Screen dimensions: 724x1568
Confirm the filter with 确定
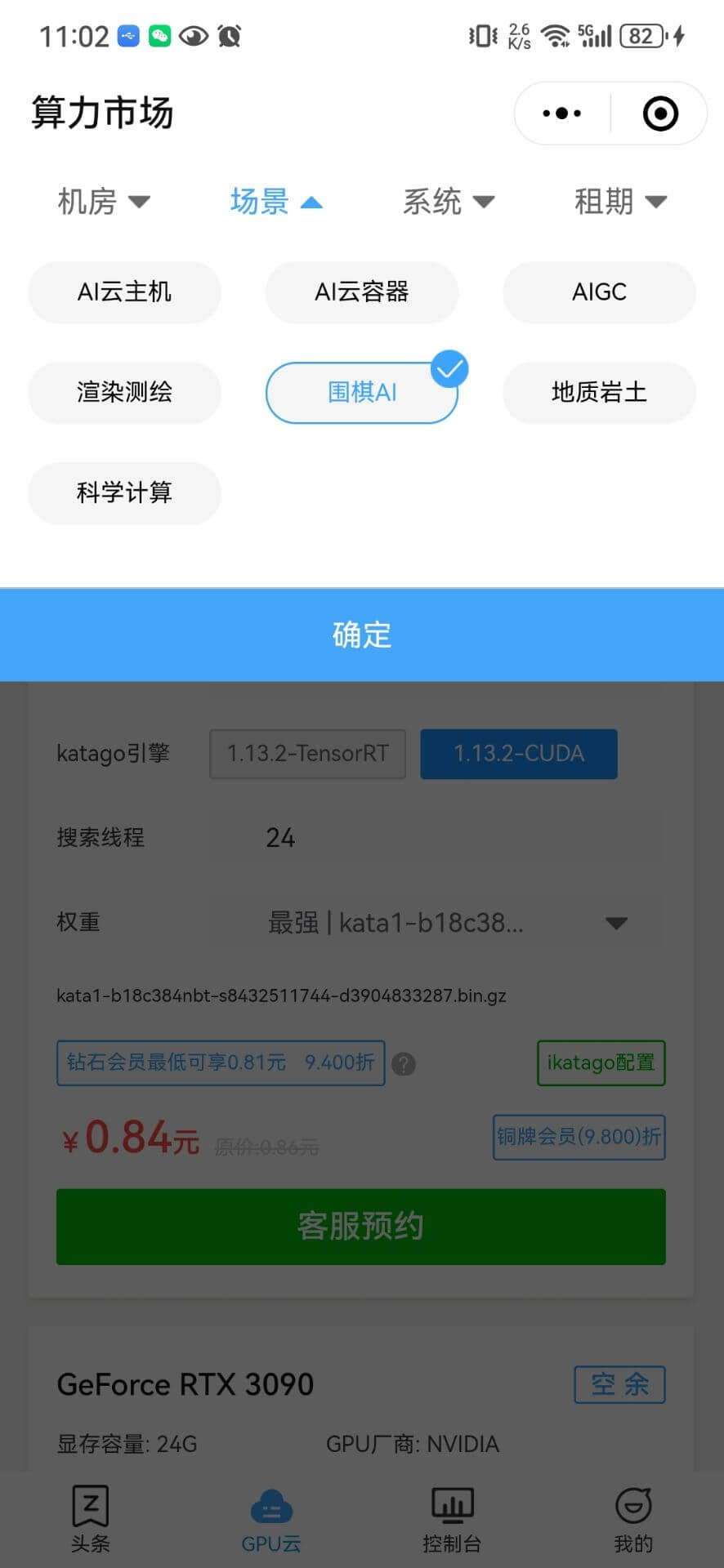(x=361, y=635)
